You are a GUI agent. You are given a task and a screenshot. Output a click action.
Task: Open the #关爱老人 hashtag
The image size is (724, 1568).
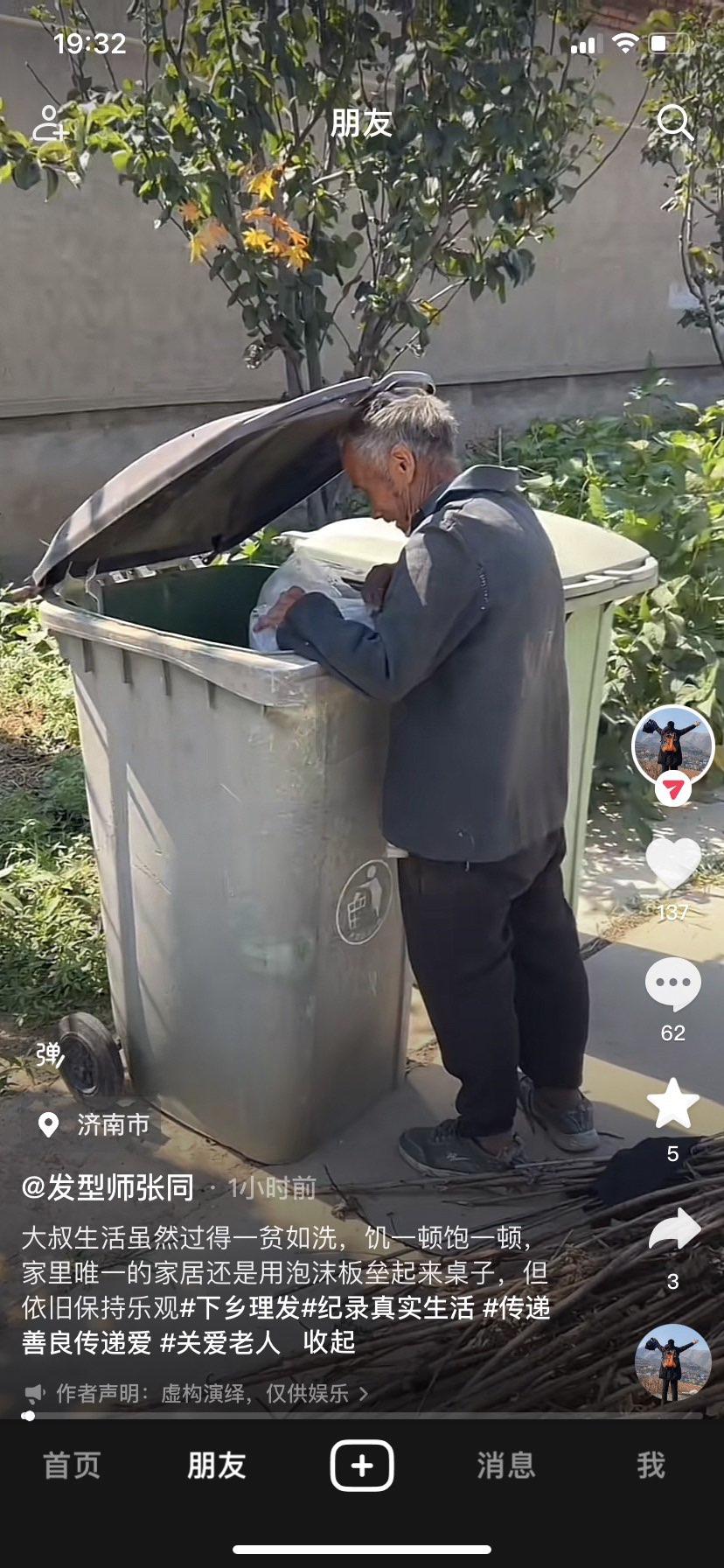point(220,1342)
